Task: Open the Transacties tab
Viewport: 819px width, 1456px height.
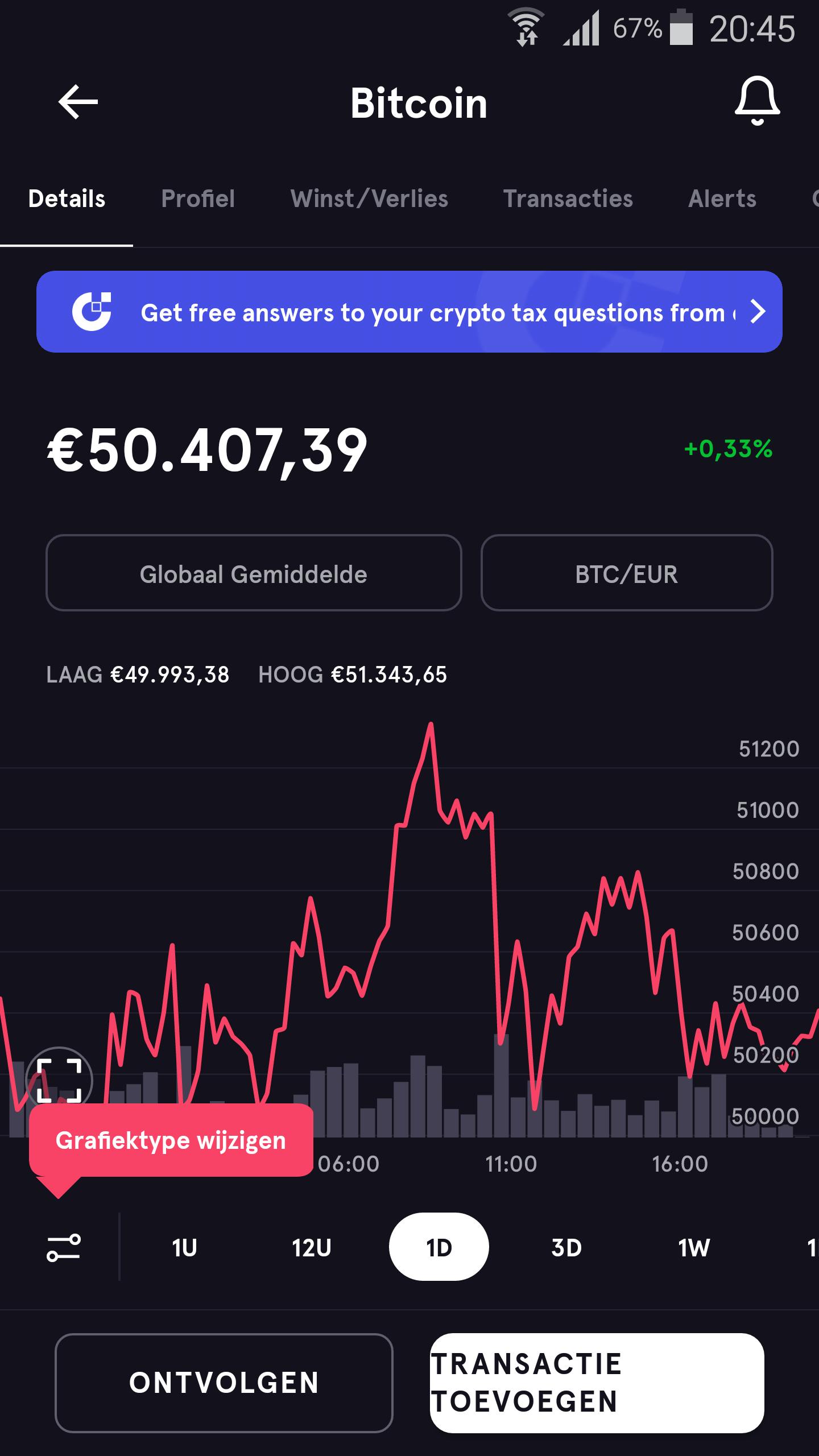Action: coord(568,198)
